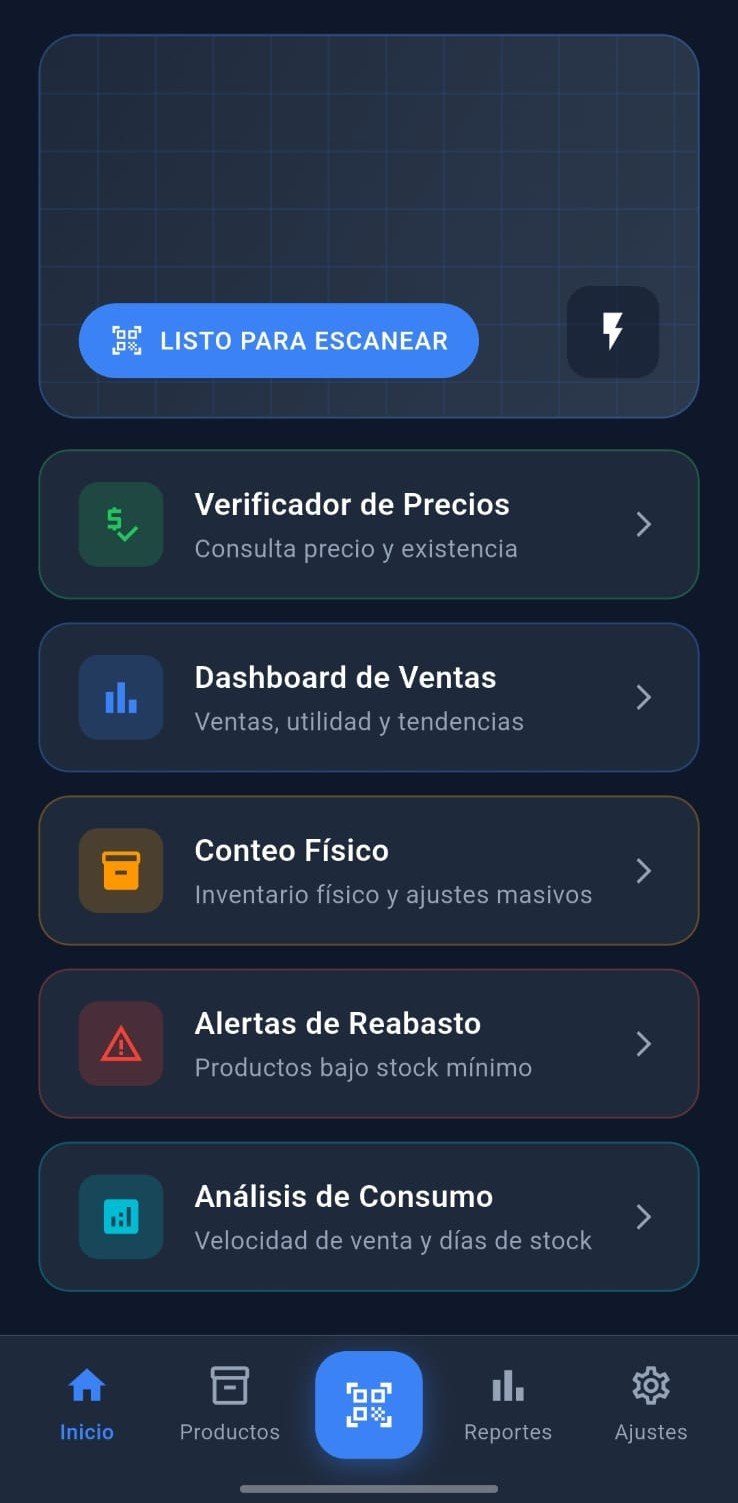
Task: Click the Ajustes gear icon
Action: coord(650,1385)
